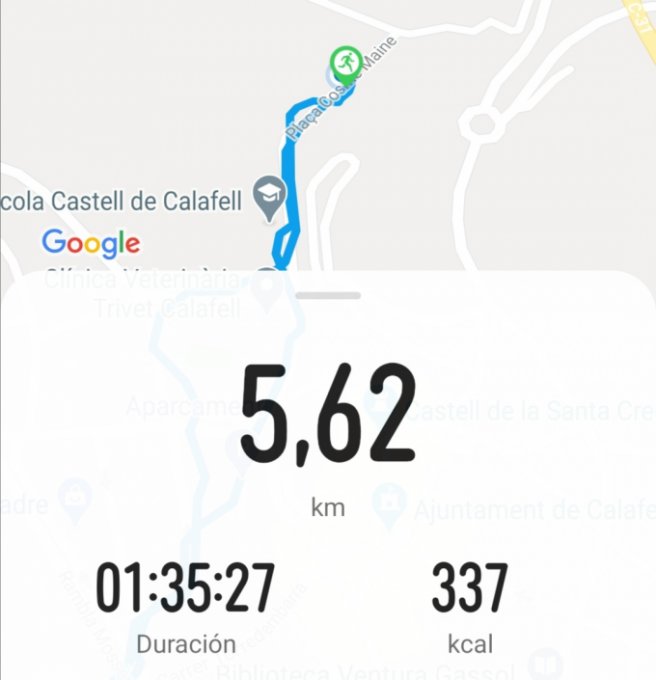The width and height of the screenshot is (656, 680).
Task: Tap the bottom sheet drag handle
Action: 328,295
